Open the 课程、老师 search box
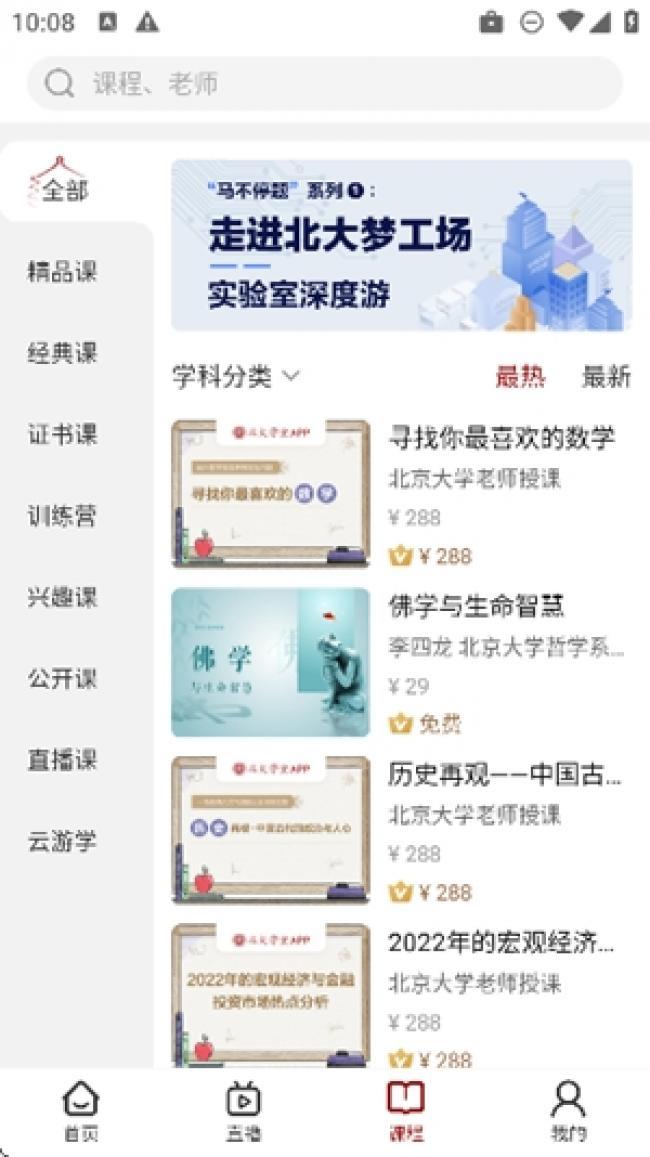Screen dimensions: 650x1157 pos(324,84)
